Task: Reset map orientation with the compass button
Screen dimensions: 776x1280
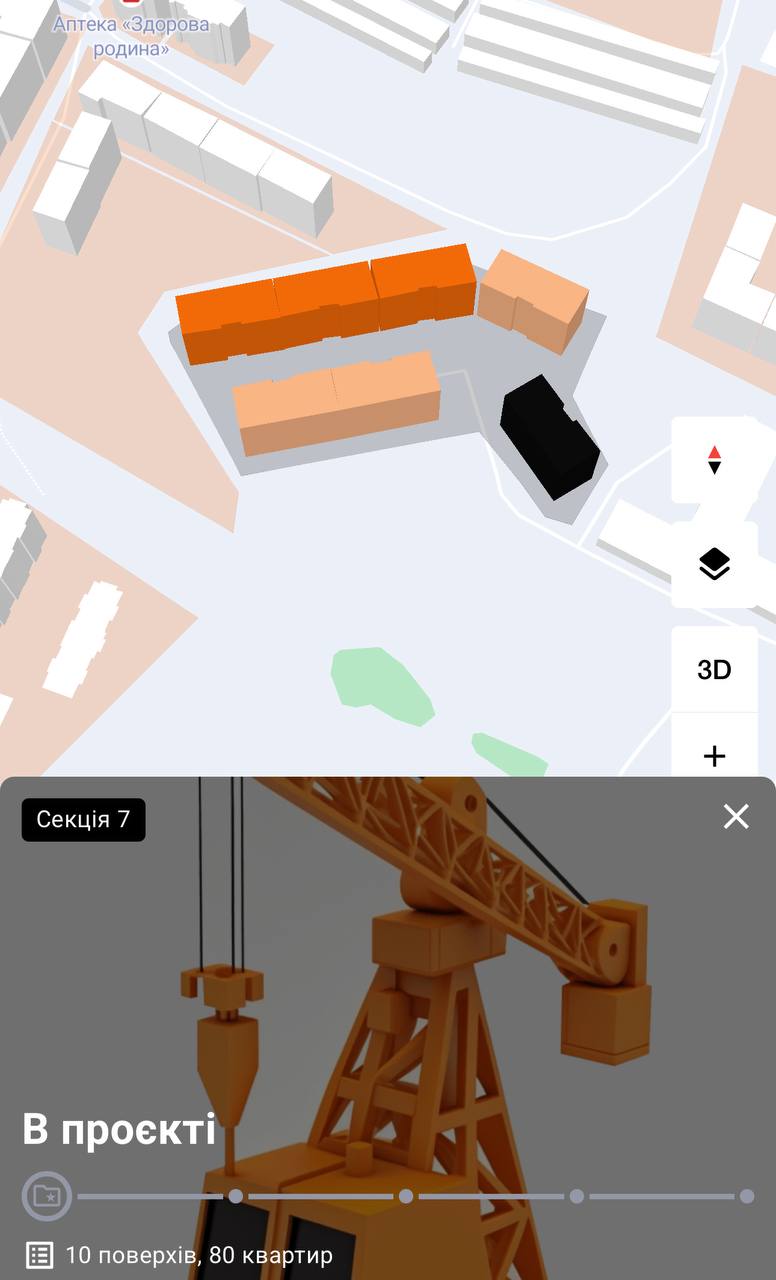Action: click(x=714, y=460)
